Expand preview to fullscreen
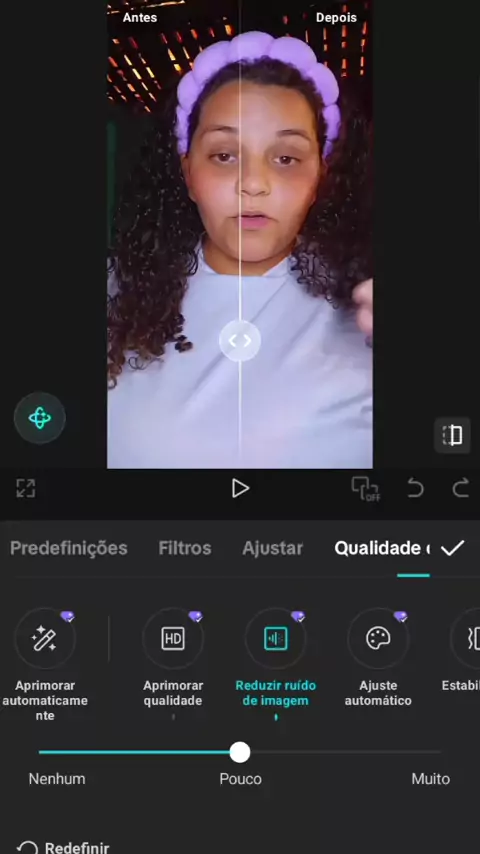 [26, 488]
